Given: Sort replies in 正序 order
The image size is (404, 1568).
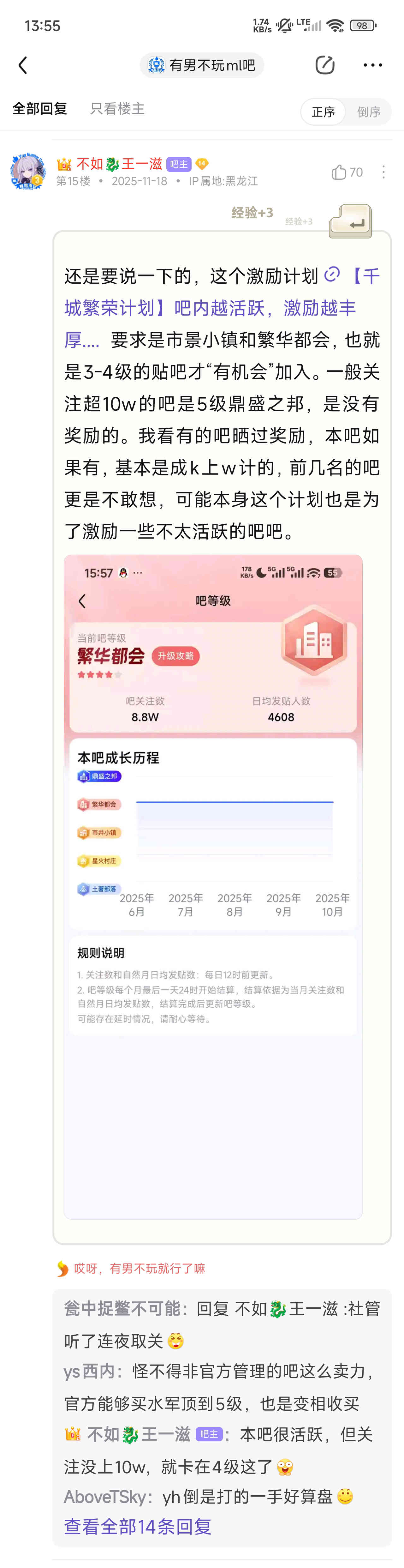Looking at the screenshot, I should 323,112.
